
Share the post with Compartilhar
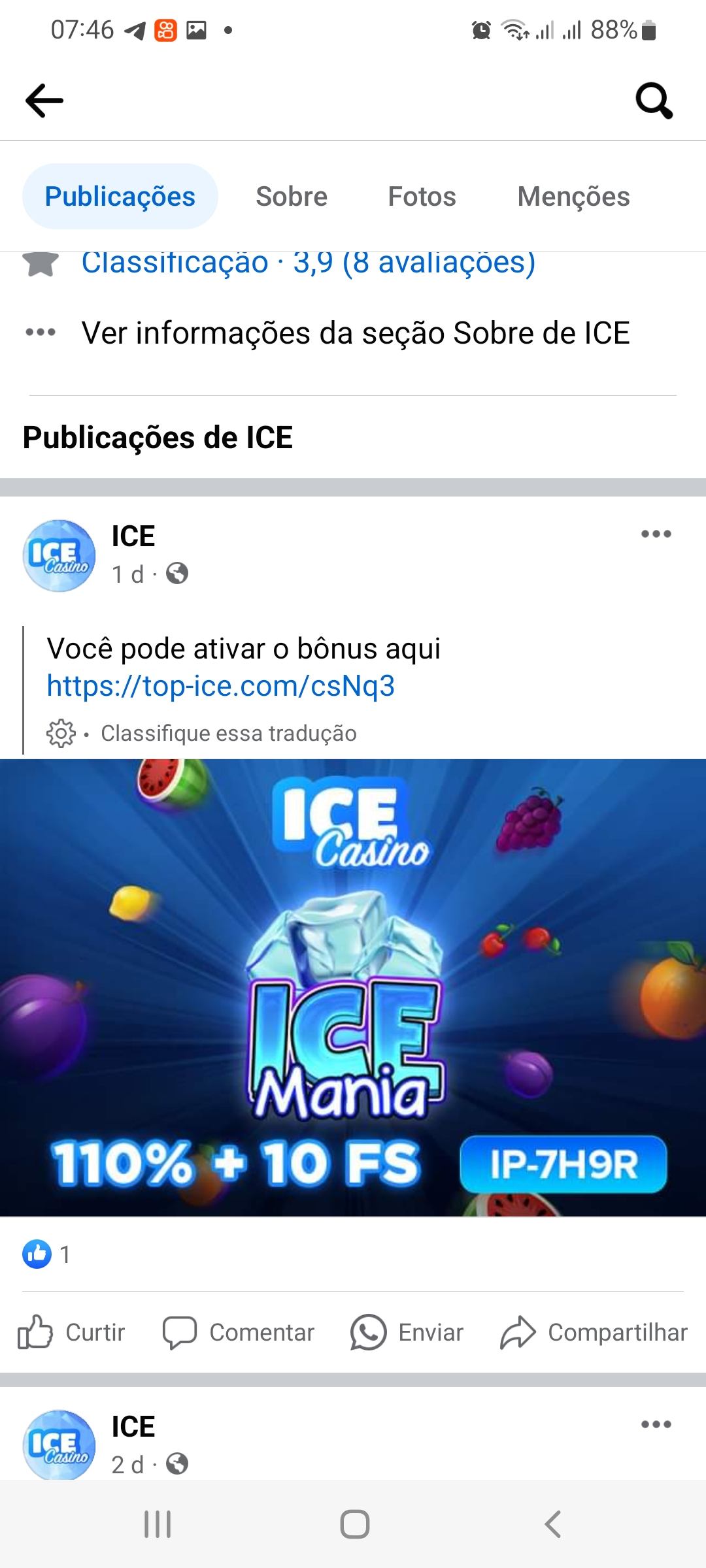click(x=594, y=1332)
